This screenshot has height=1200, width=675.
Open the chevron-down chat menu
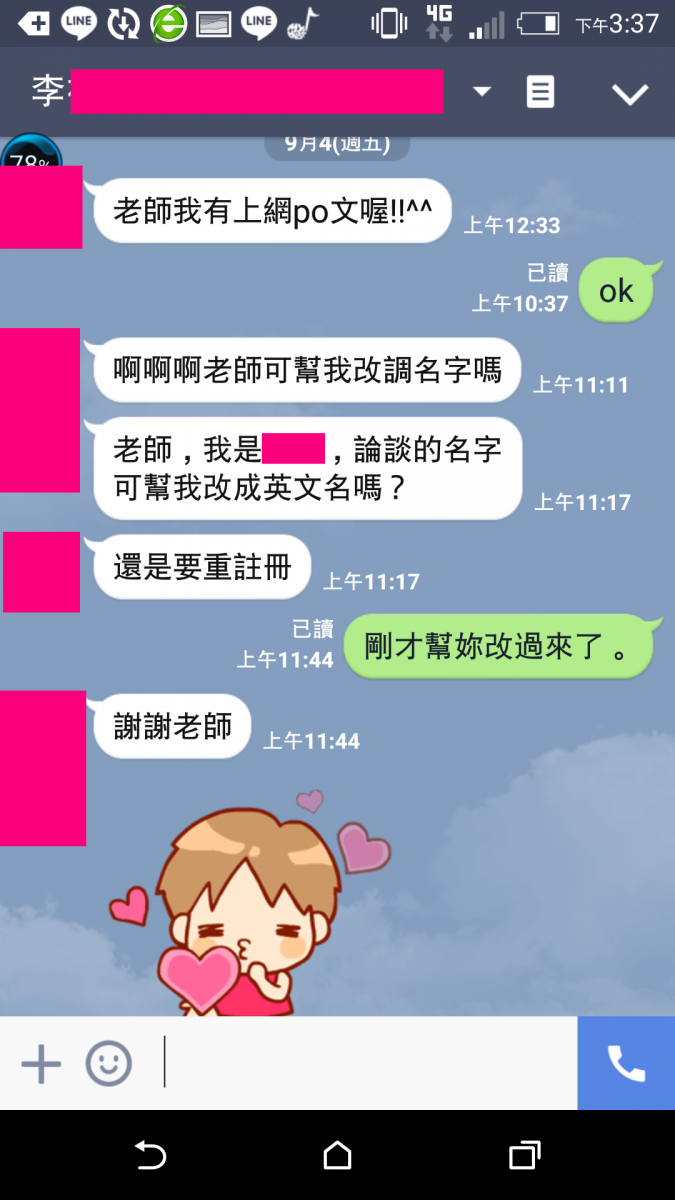pyautogui.click(x=630, y=94)
